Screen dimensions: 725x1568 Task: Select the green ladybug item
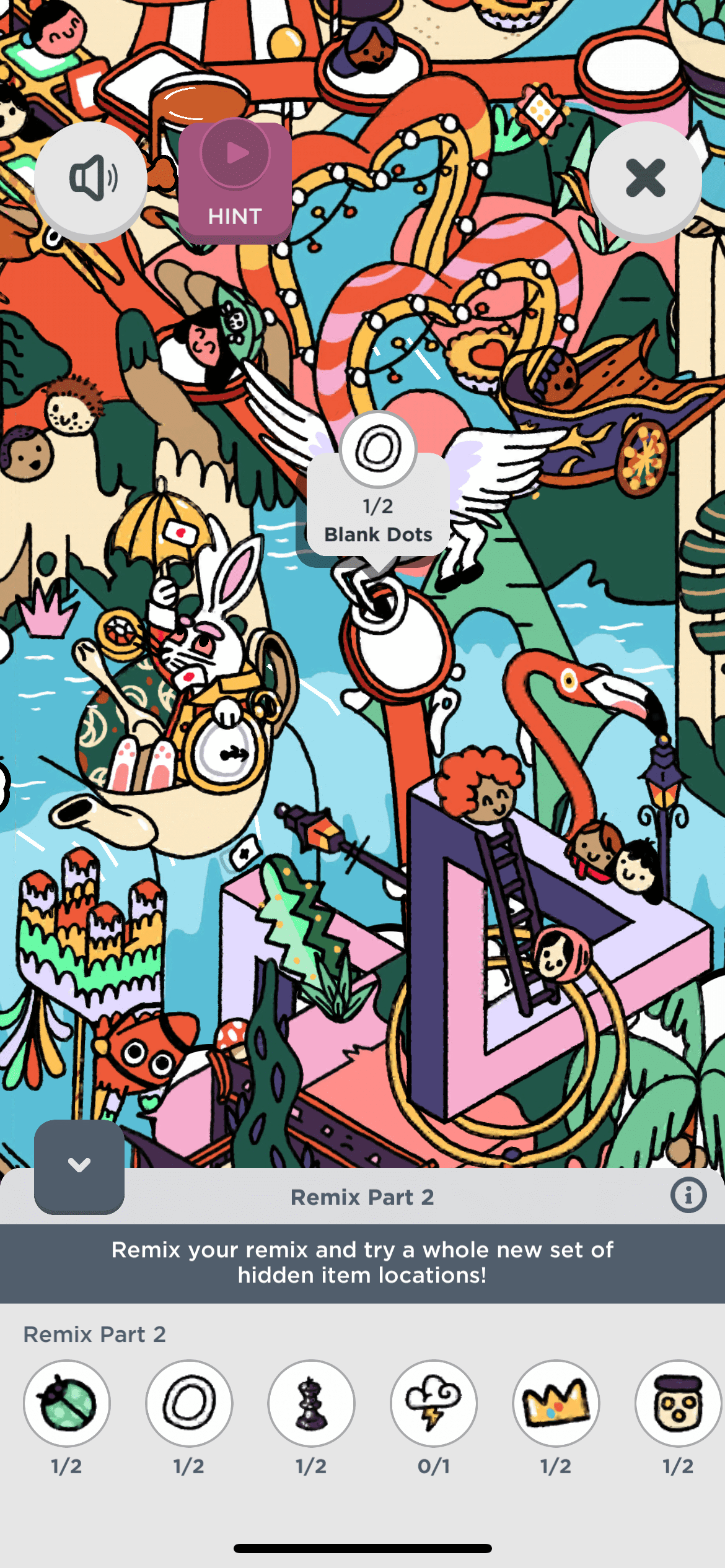[67, 1403]
